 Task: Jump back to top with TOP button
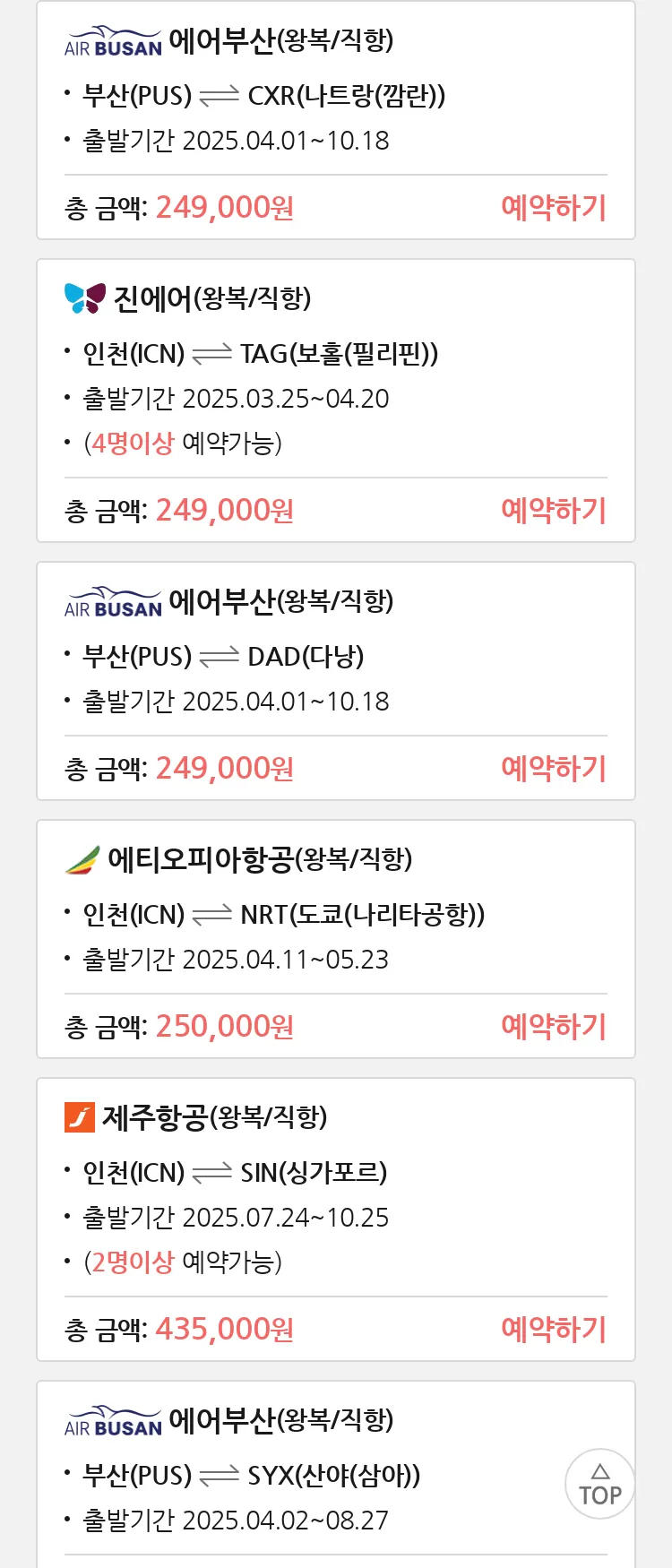point(599,1484)
